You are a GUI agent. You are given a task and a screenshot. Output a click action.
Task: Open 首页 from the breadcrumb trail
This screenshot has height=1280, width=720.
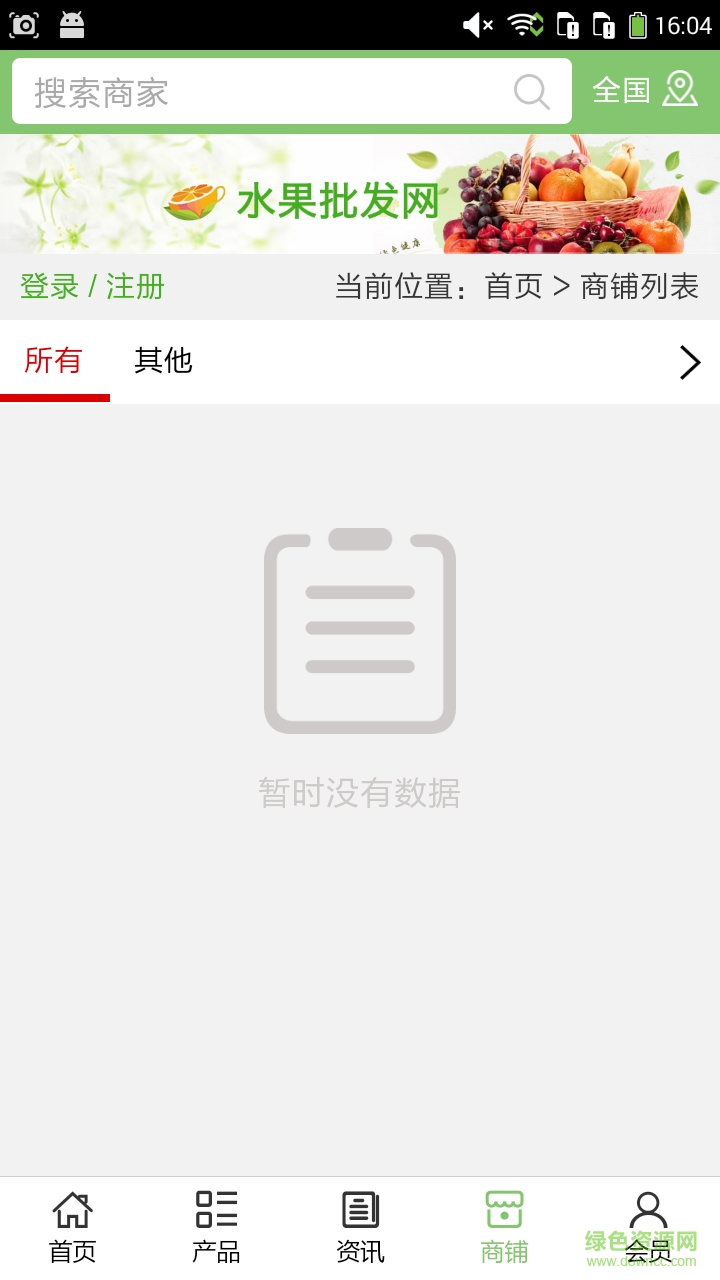(x=511, y=287)
